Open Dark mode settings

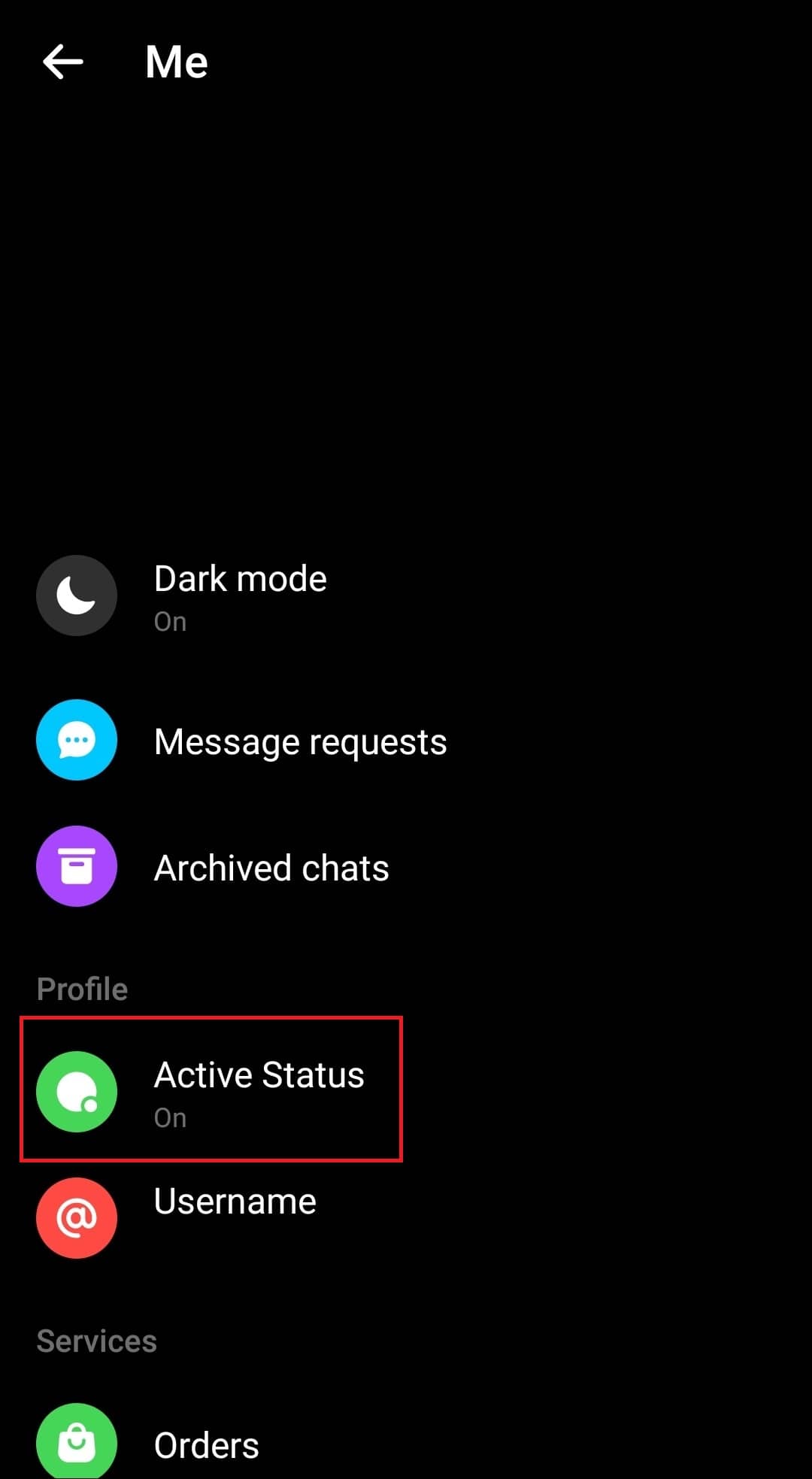coord(406,596)
